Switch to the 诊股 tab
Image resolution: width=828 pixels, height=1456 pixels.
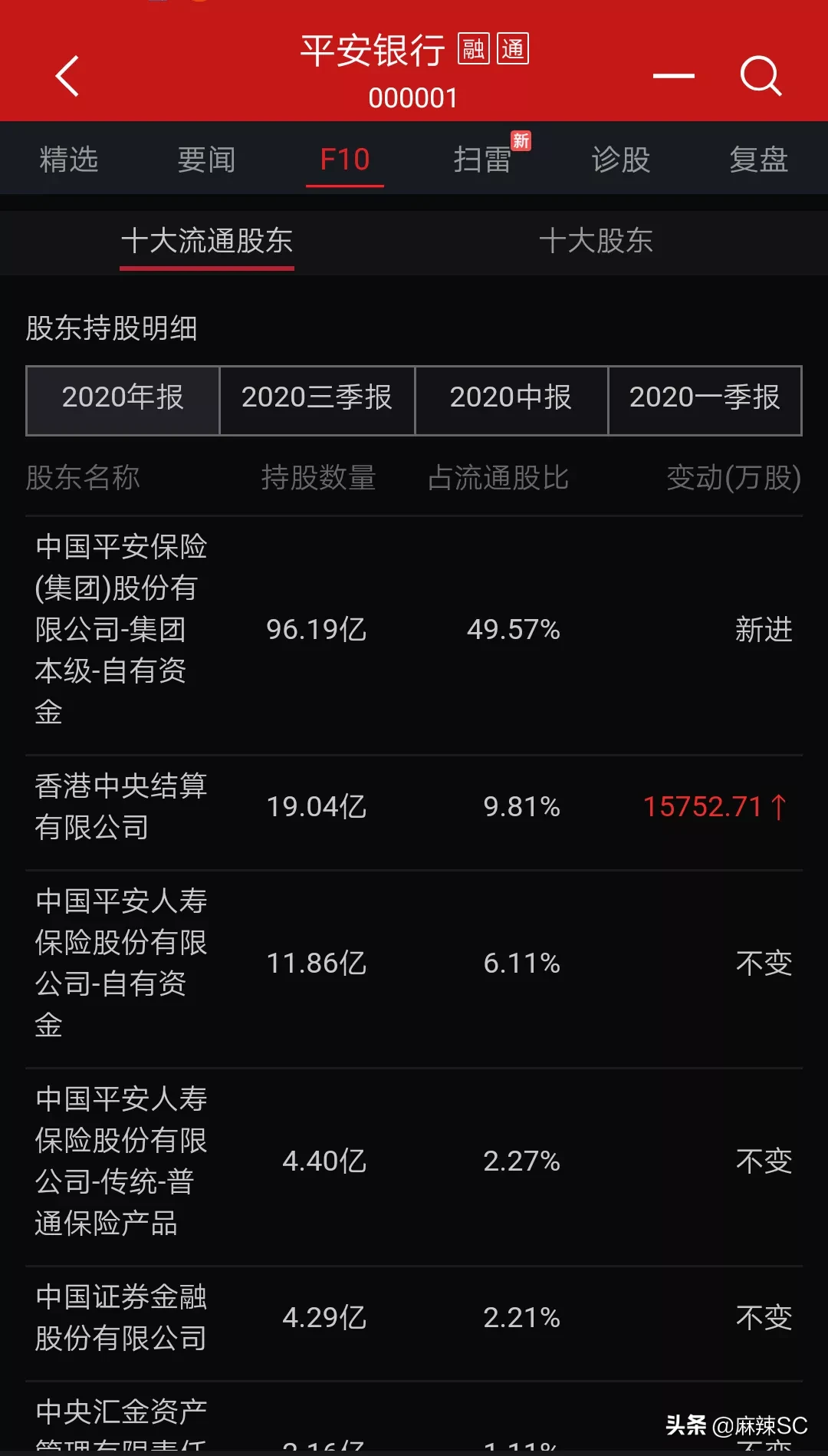[x=621, y=160]
